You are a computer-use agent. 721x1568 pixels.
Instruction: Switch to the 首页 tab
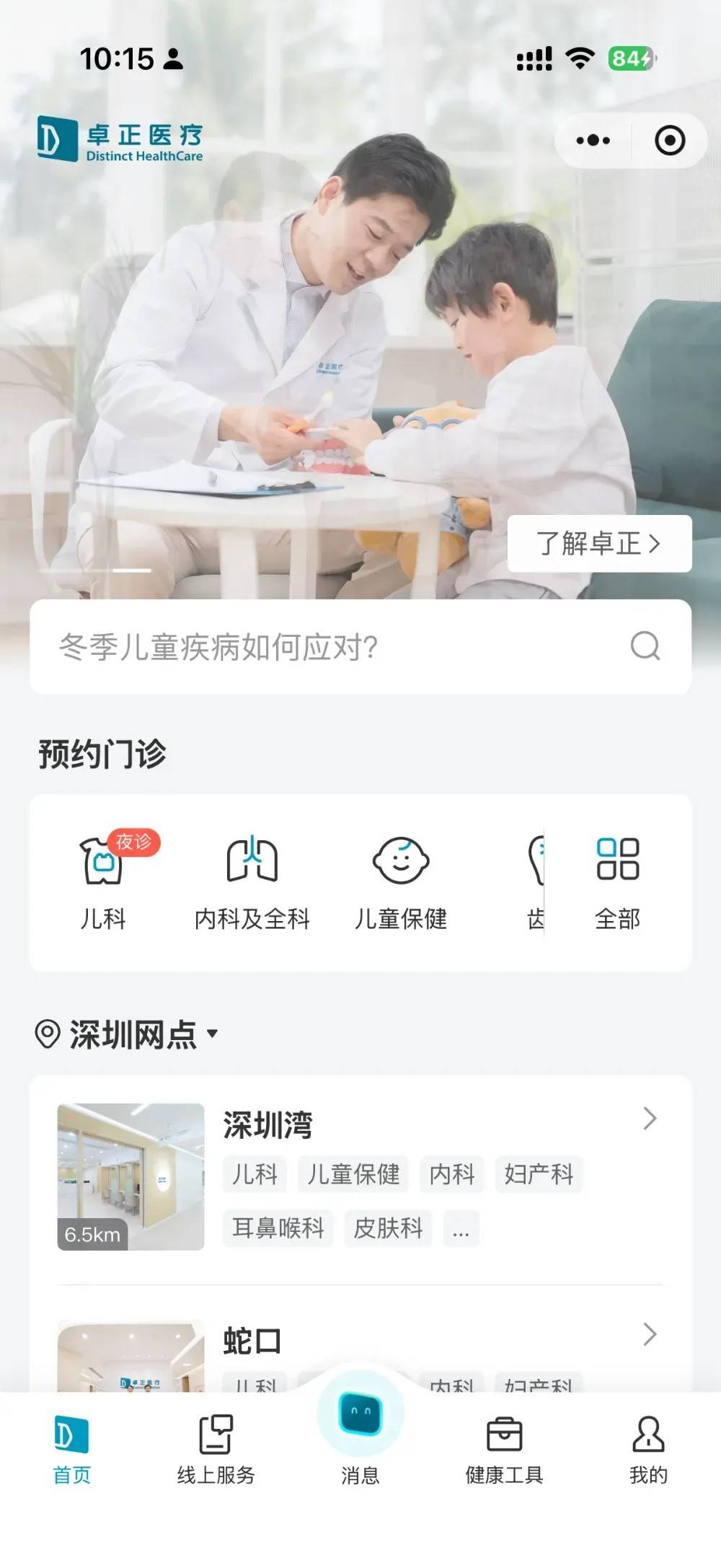click(72, 1450)
